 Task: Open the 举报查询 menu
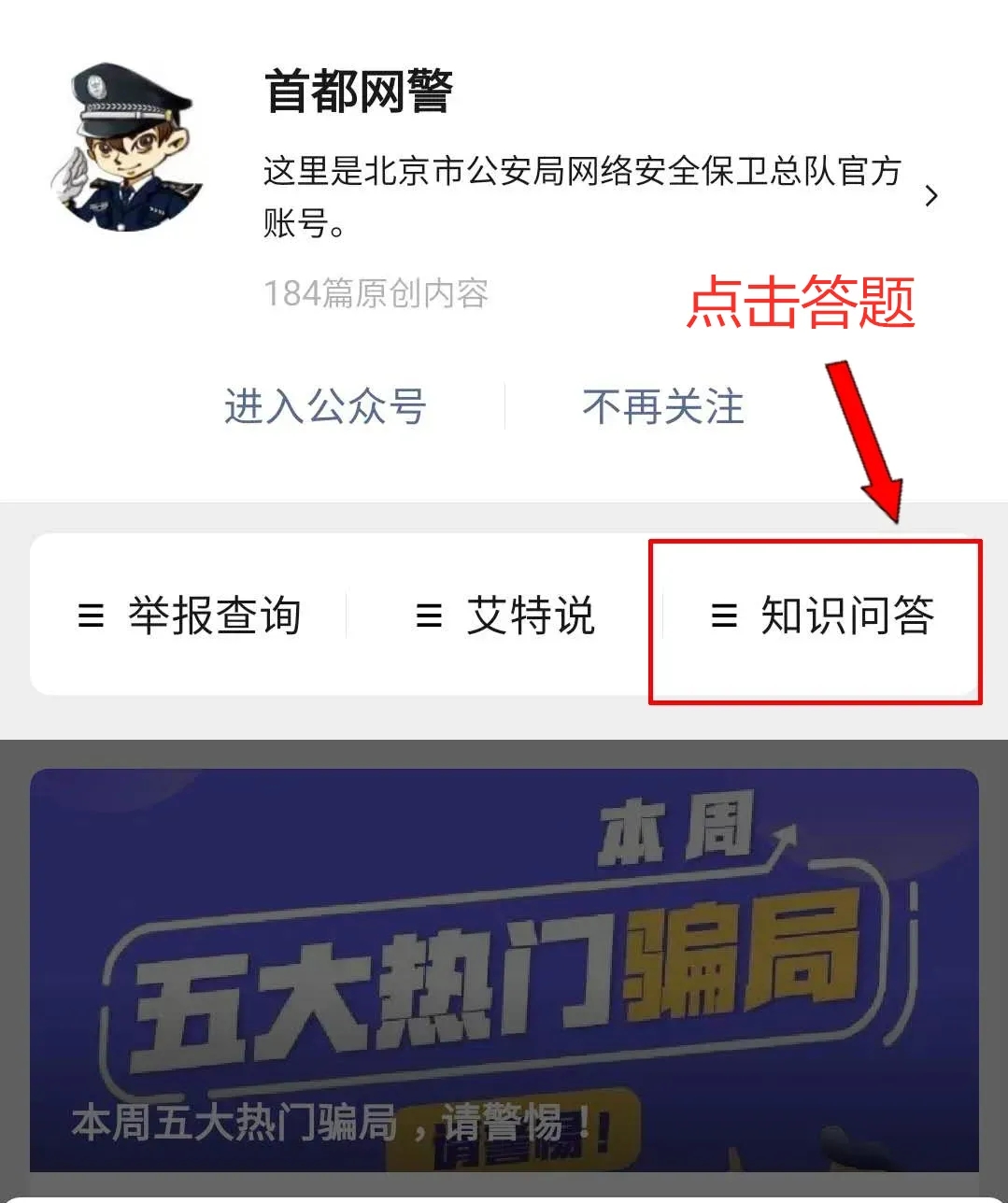tap(190, 616)
